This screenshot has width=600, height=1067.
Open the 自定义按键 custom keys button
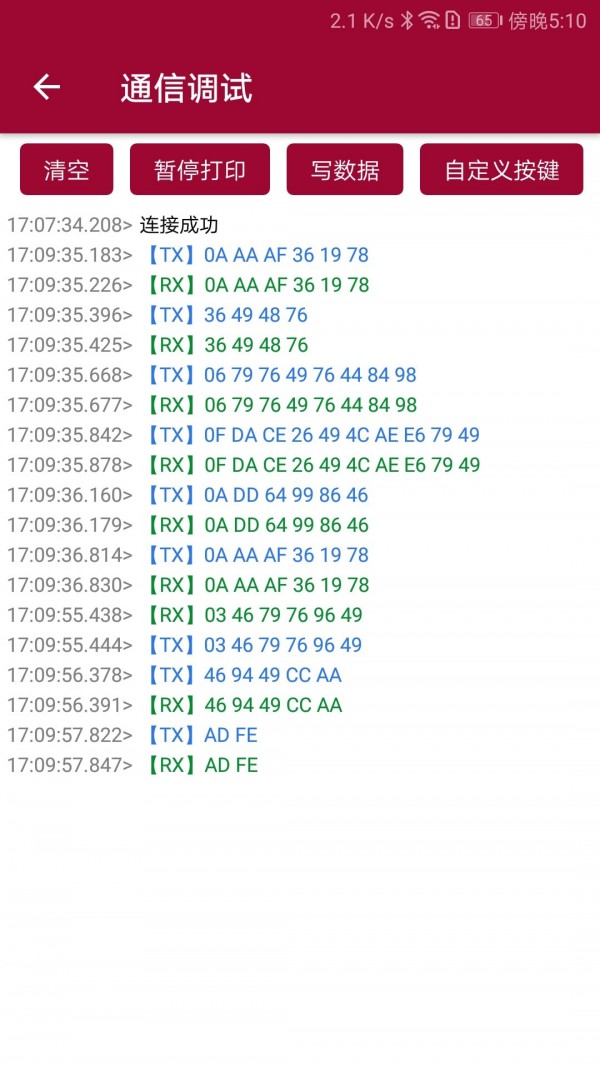501,169
